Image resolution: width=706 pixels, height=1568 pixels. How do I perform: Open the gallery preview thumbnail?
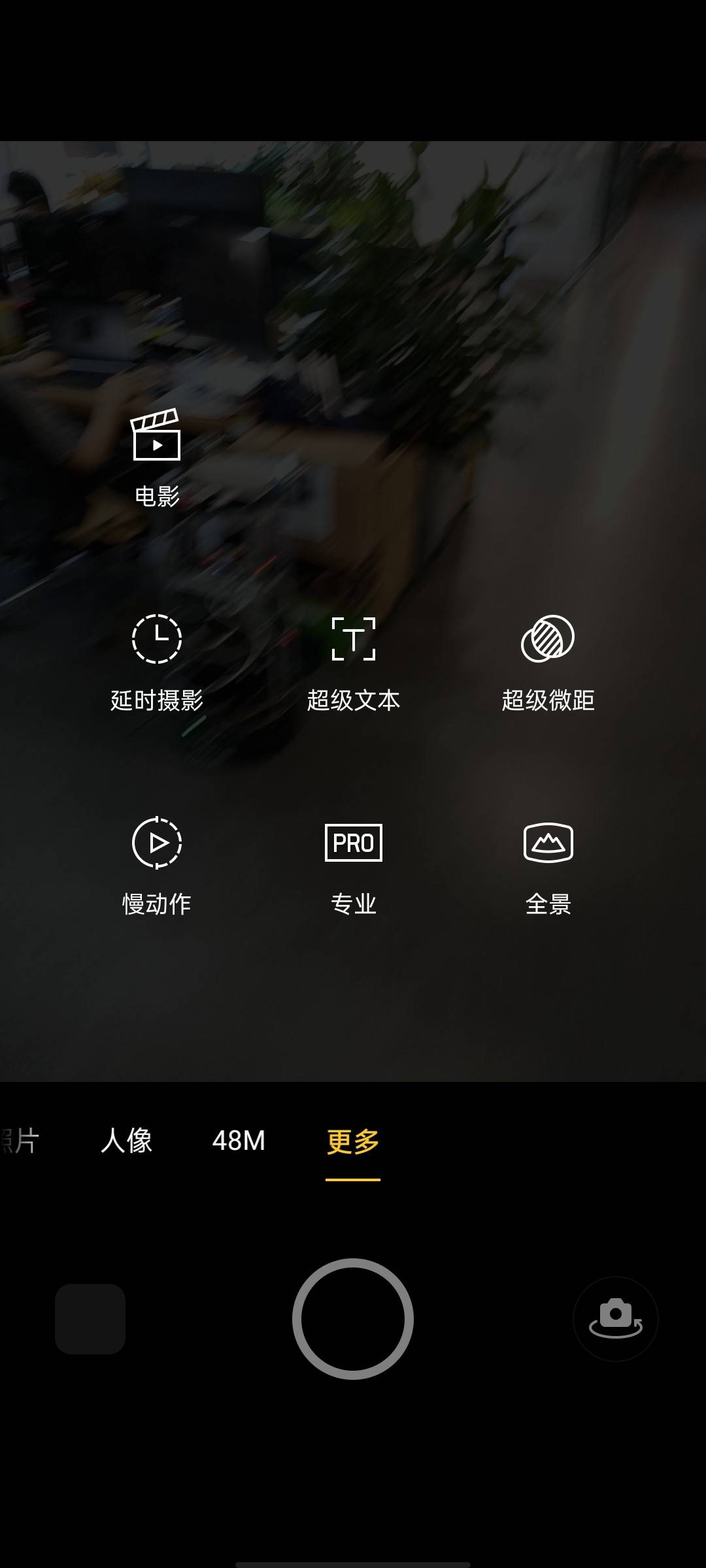(x=90, y=1319)
